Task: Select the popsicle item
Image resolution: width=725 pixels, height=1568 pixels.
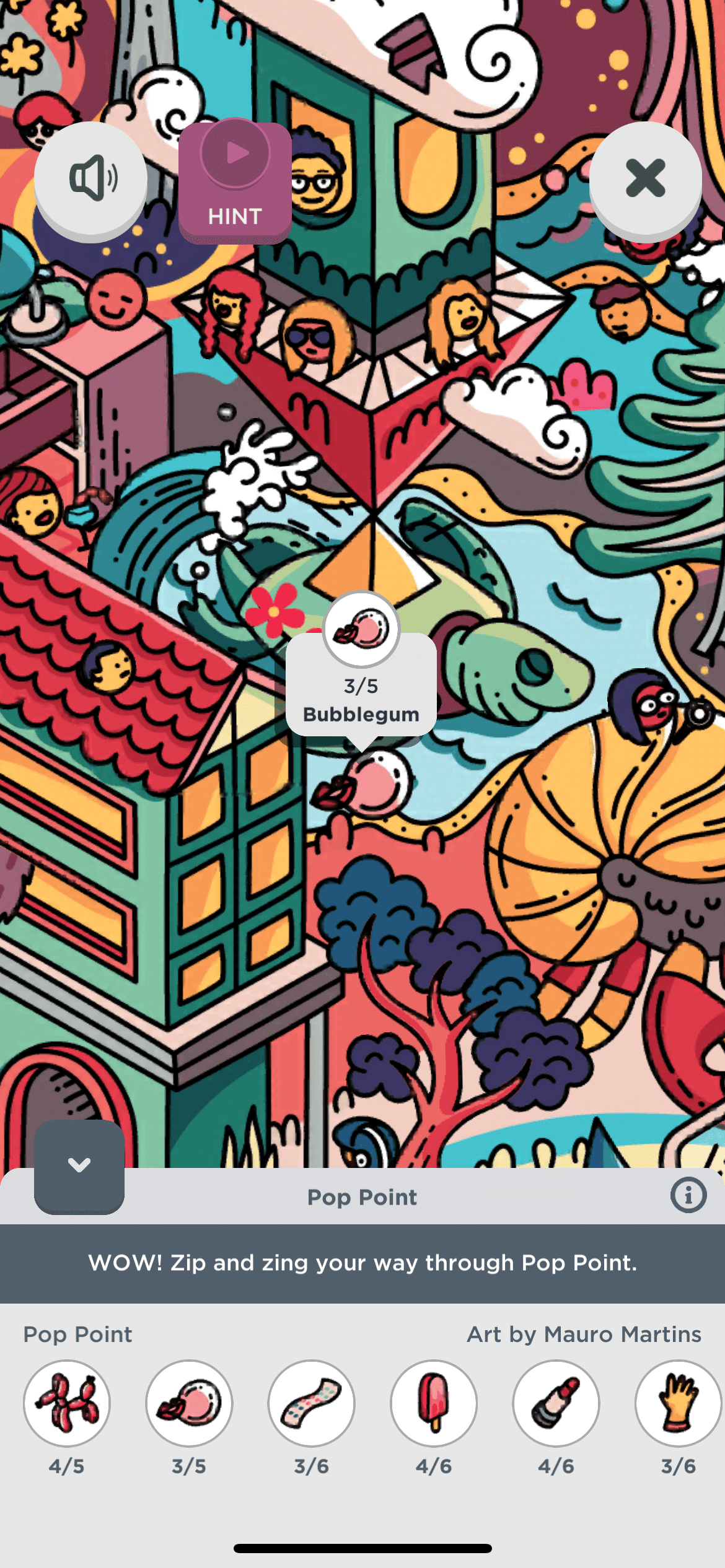Action: (433, 1403)
